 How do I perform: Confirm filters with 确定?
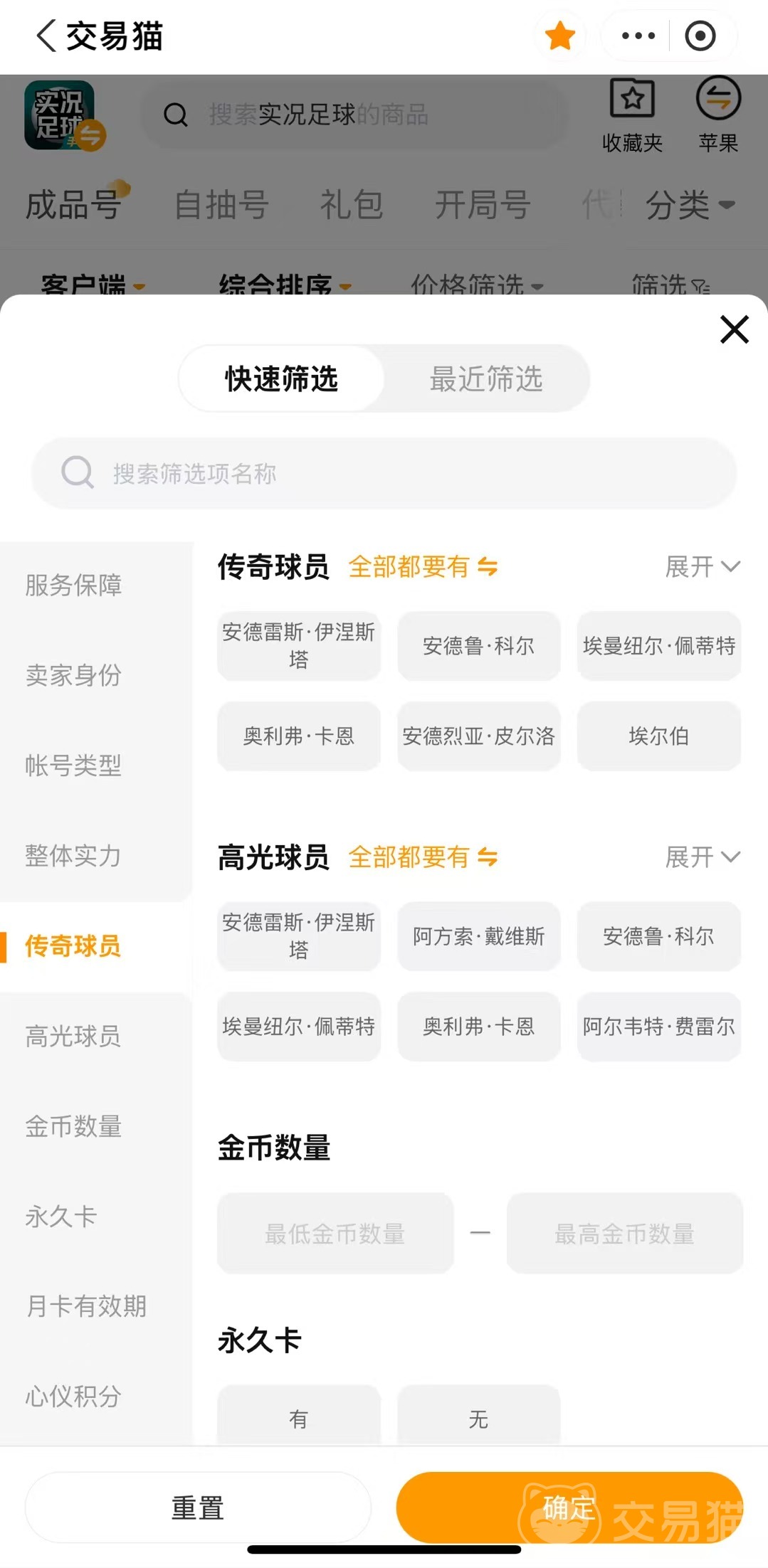point(569,1508)
